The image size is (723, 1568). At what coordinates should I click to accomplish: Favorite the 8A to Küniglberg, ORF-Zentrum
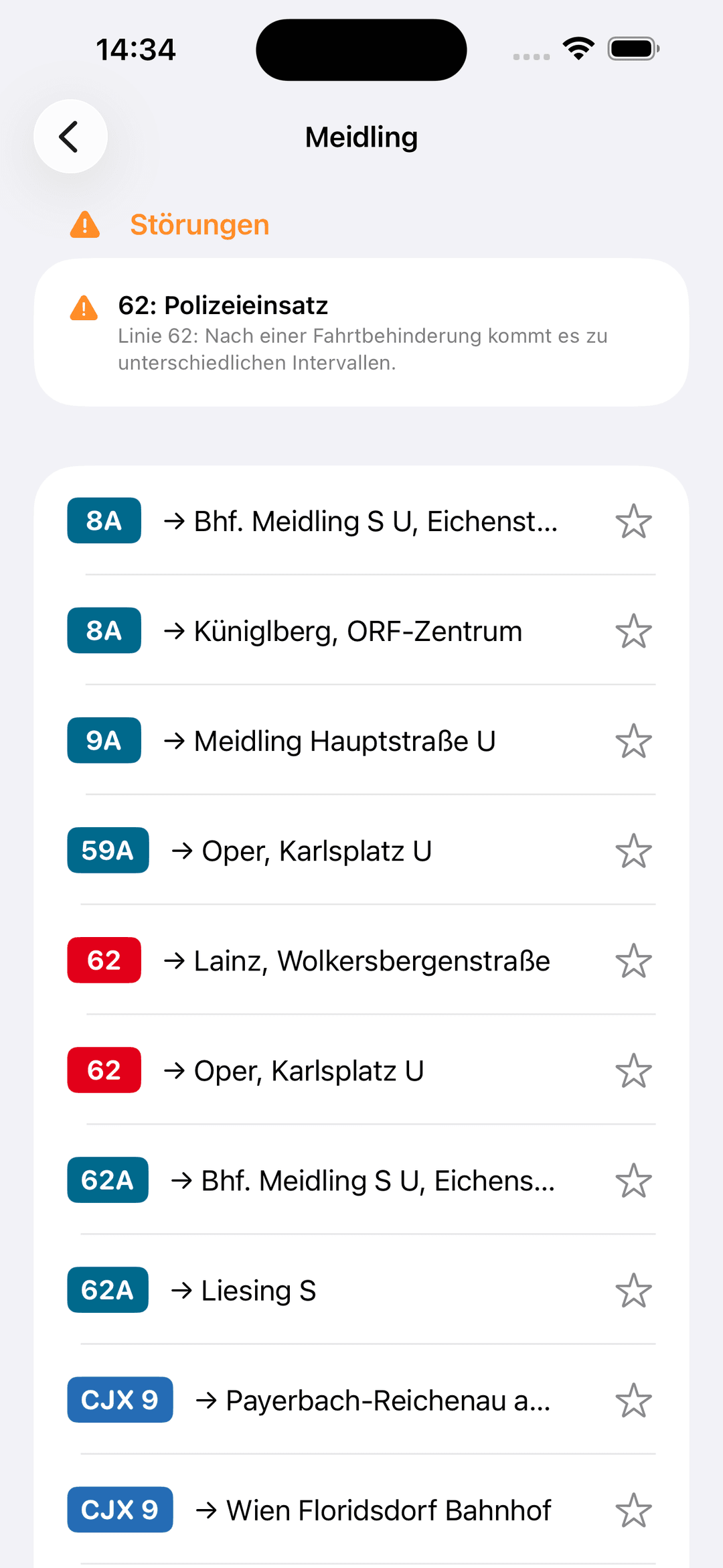coord(633,630)
